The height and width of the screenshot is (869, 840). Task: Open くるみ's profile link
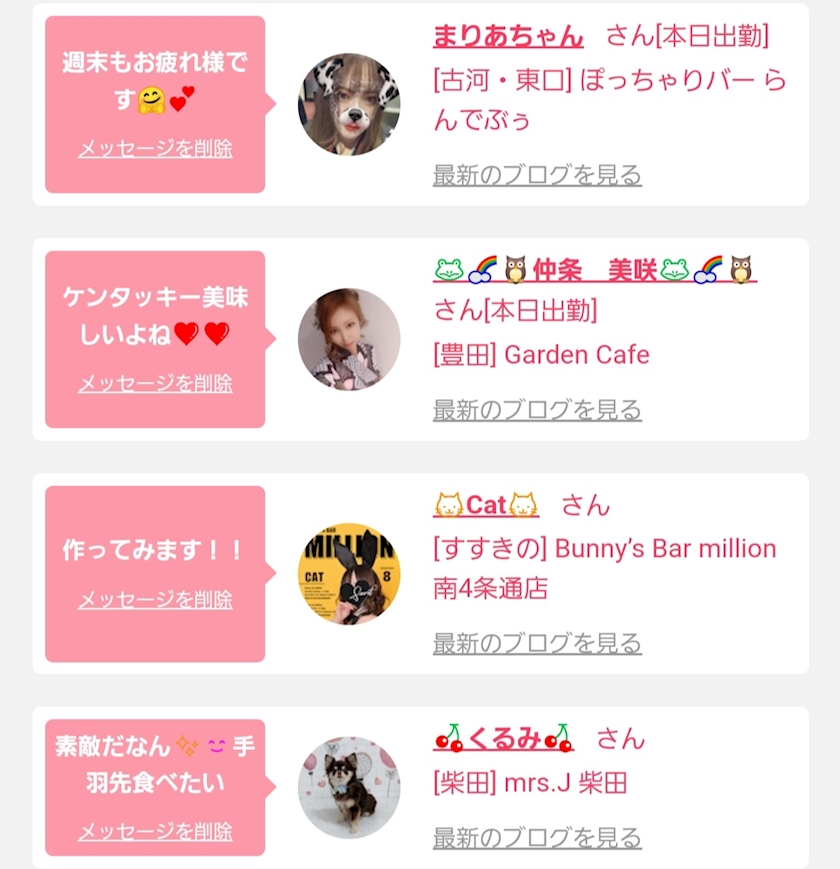[x=503, y=739]
